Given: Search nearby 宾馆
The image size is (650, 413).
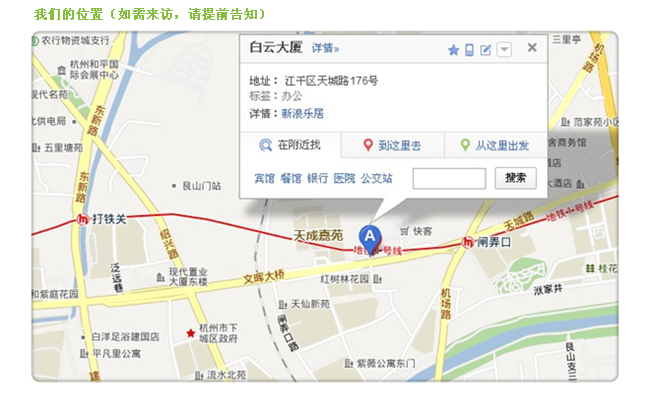Looking at the screenshot, I should (x=263, y=178).
